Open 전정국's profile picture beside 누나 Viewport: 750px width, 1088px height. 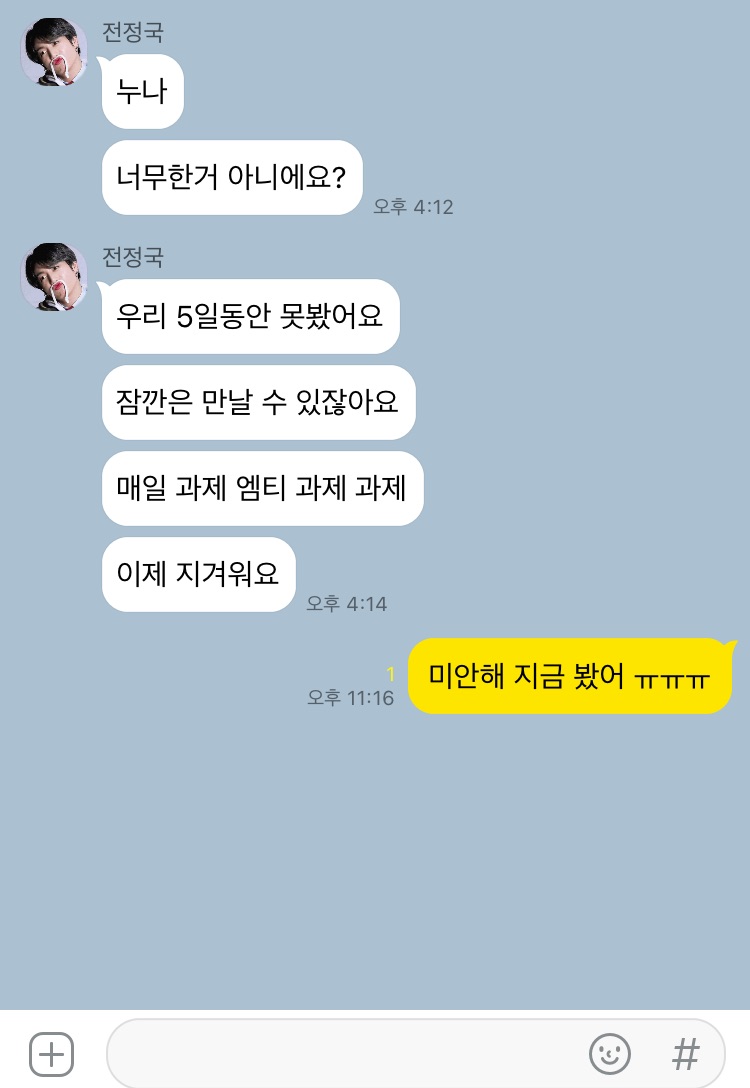54,53
